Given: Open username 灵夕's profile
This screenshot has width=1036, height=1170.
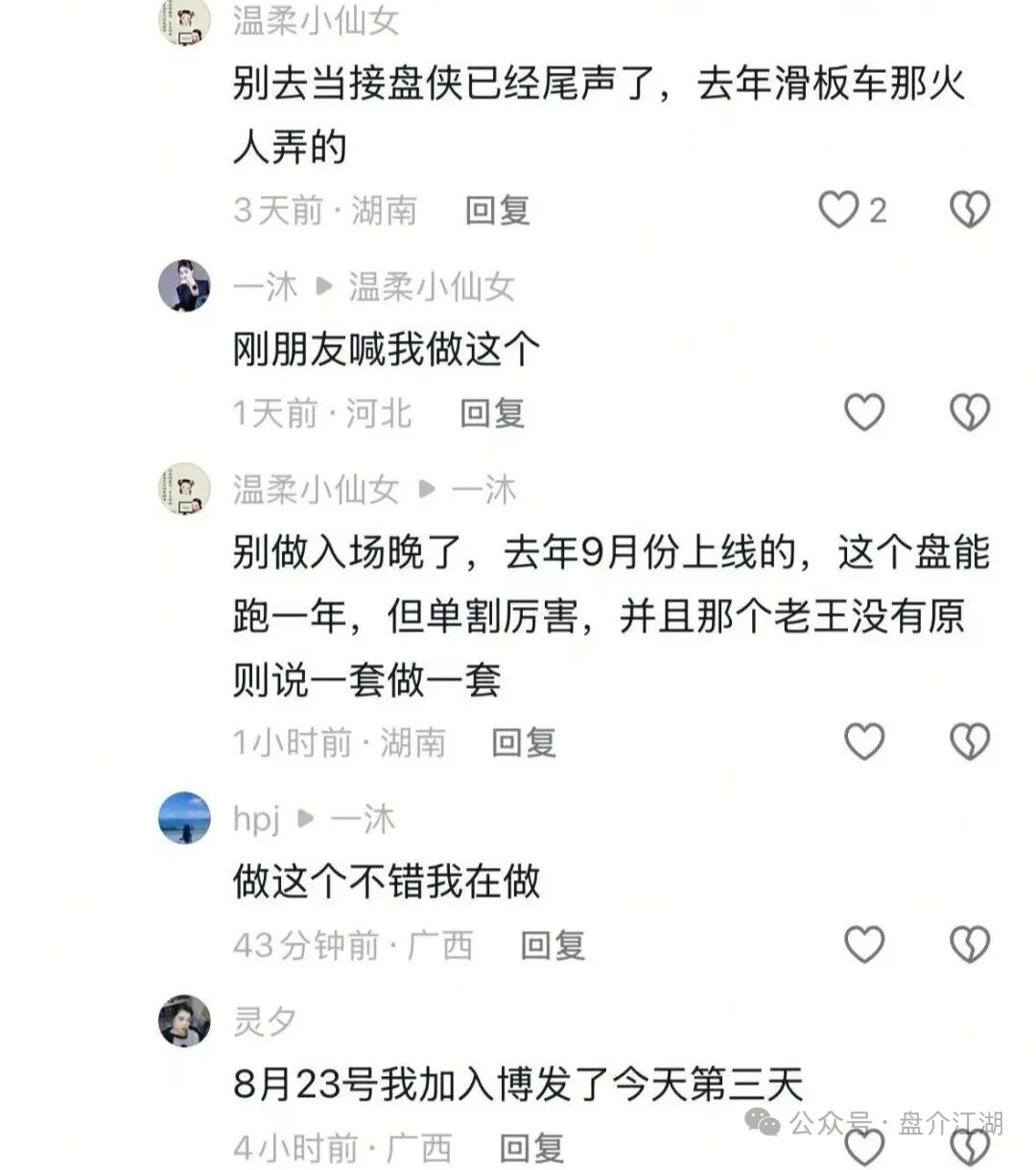Looking at the screenshot, I should (264, 1022).
